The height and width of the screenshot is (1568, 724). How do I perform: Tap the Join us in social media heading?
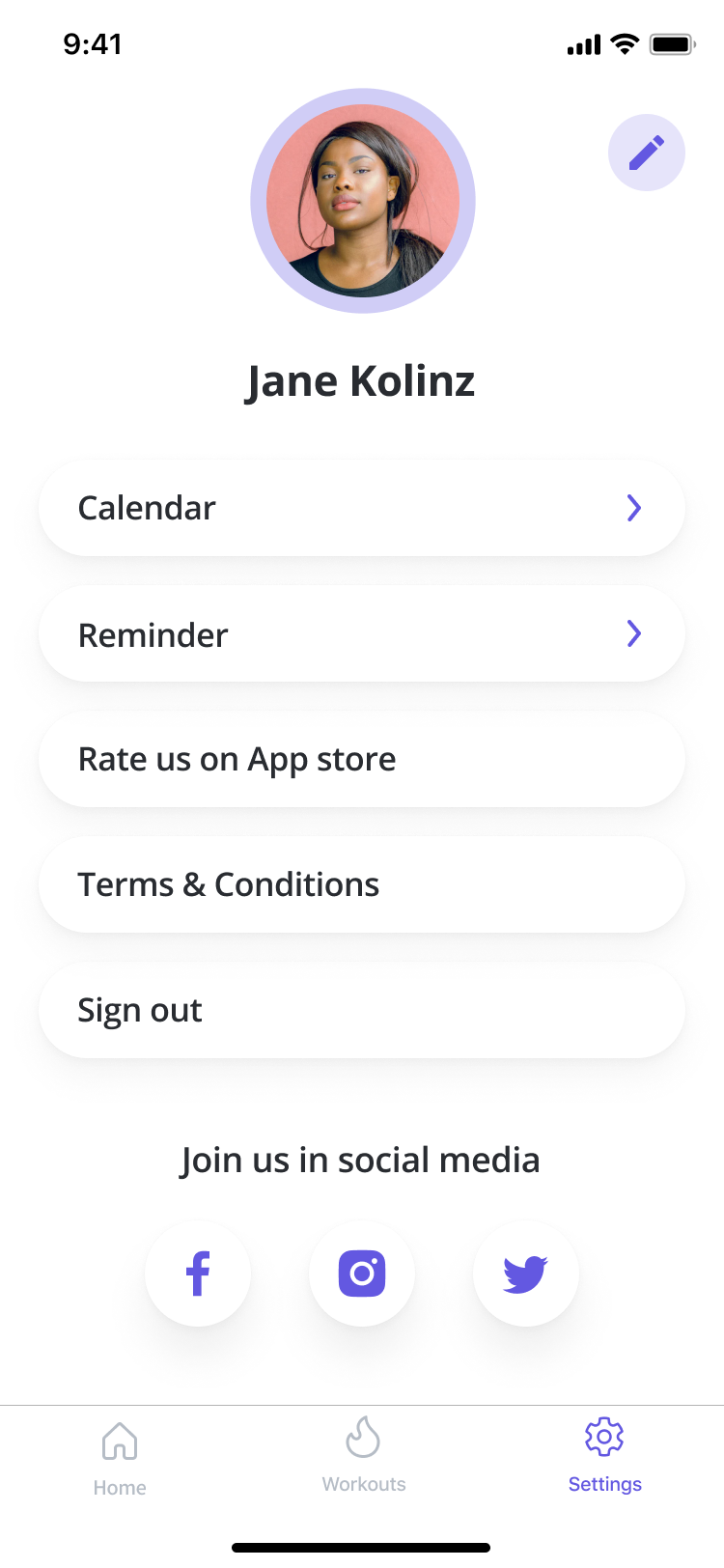[360, 1160]
